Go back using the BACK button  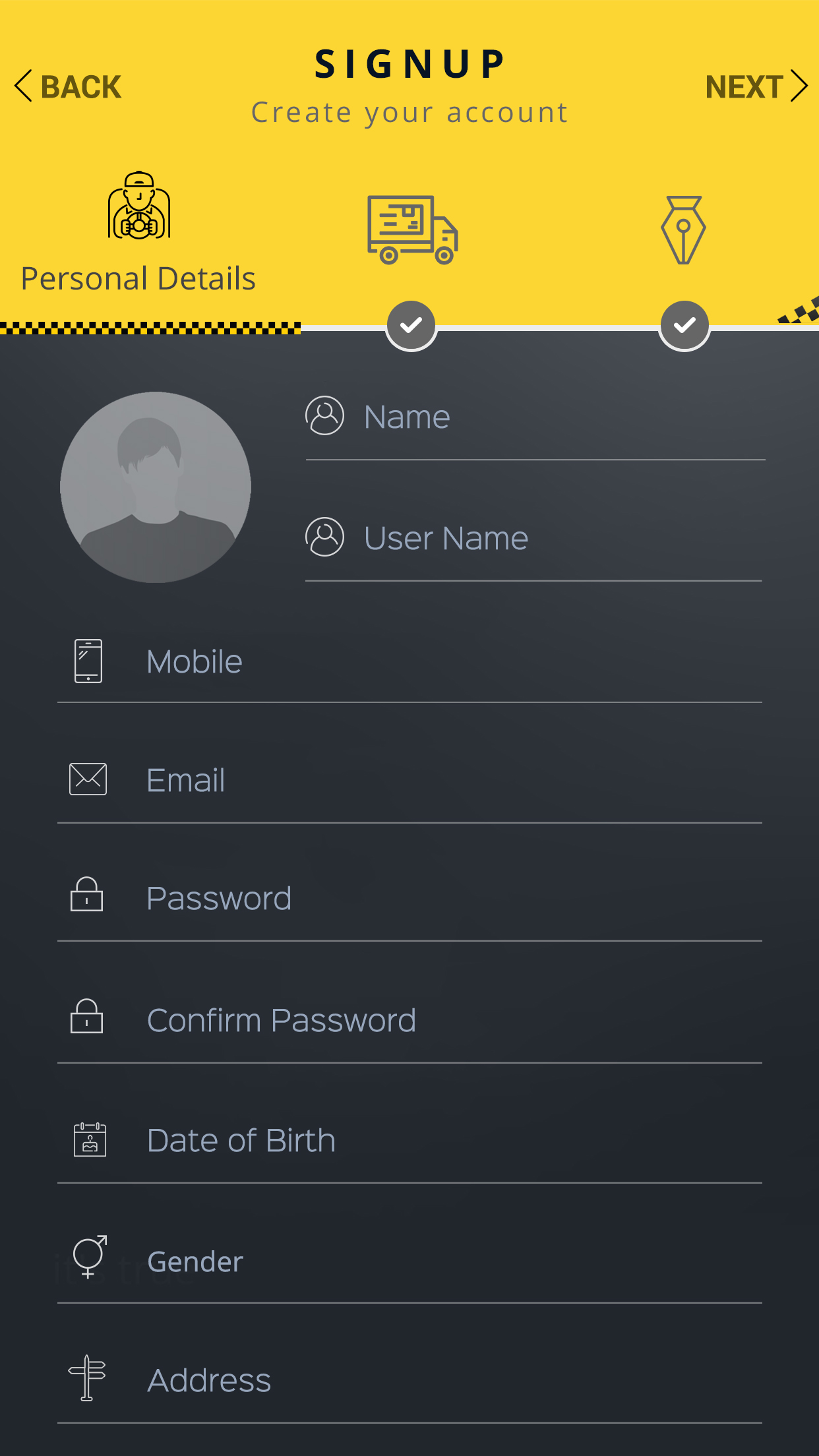69,86
